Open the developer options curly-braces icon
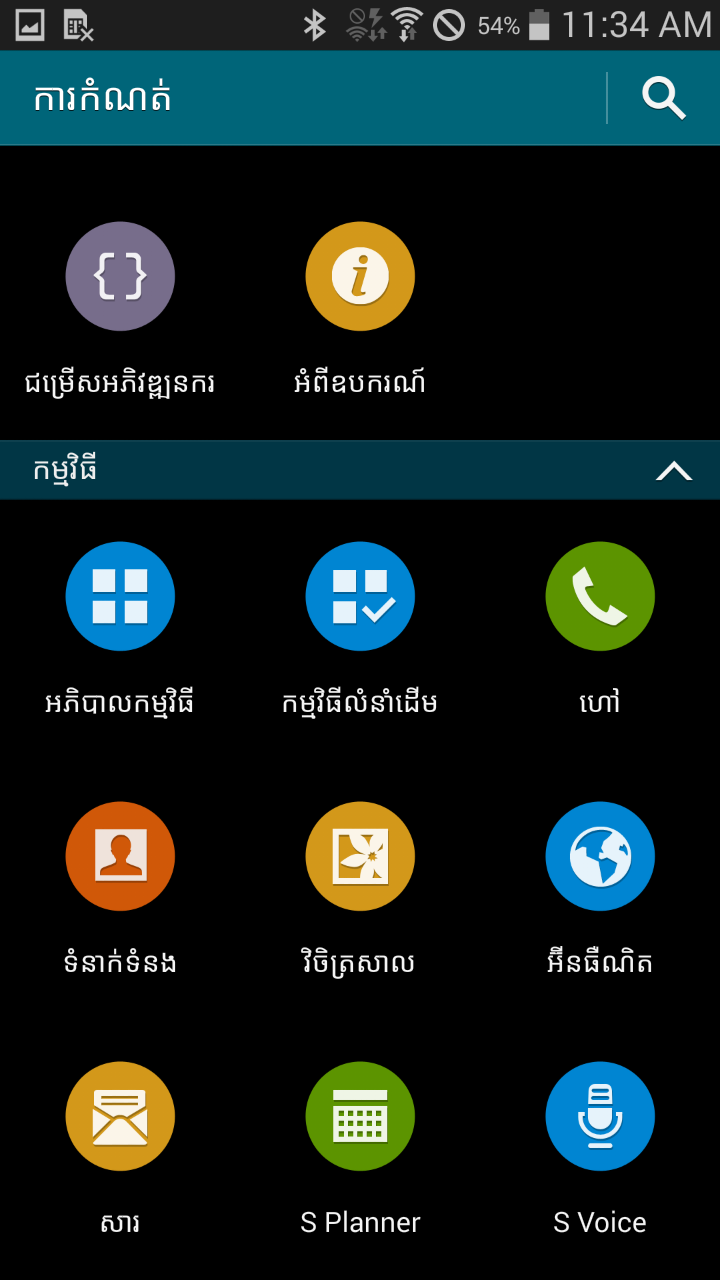This screenshot has height=1280, width=720. [x=120, y=276]
